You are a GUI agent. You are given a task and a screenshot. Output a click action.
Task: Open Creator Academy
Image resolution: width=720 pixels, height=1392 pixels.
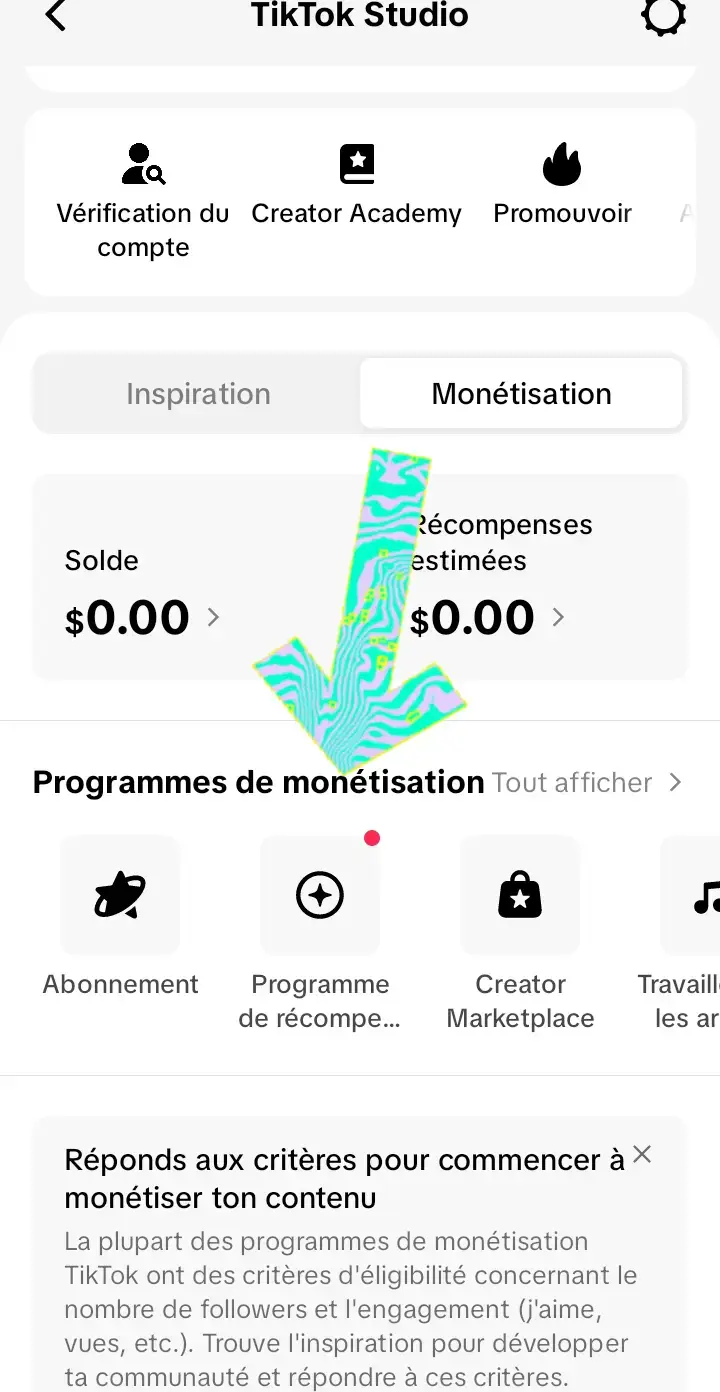tap(357, 163)
